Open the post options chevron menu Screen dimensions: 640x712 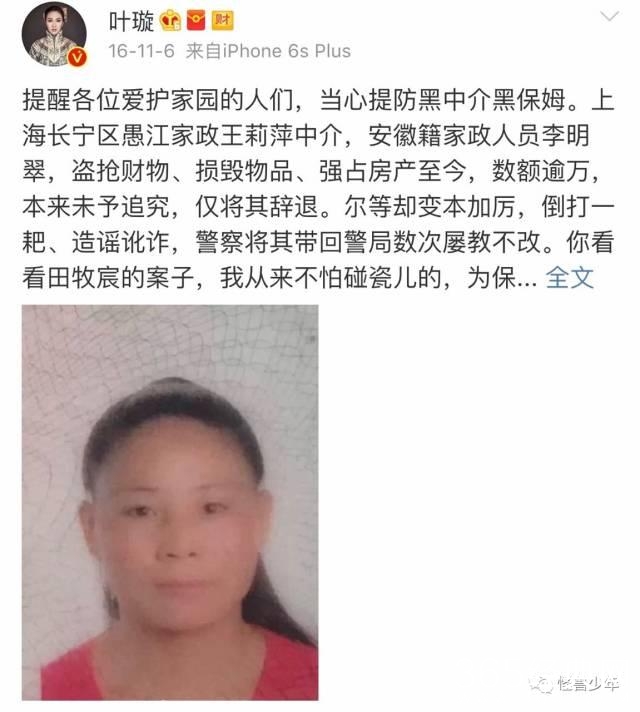point(610,17)
